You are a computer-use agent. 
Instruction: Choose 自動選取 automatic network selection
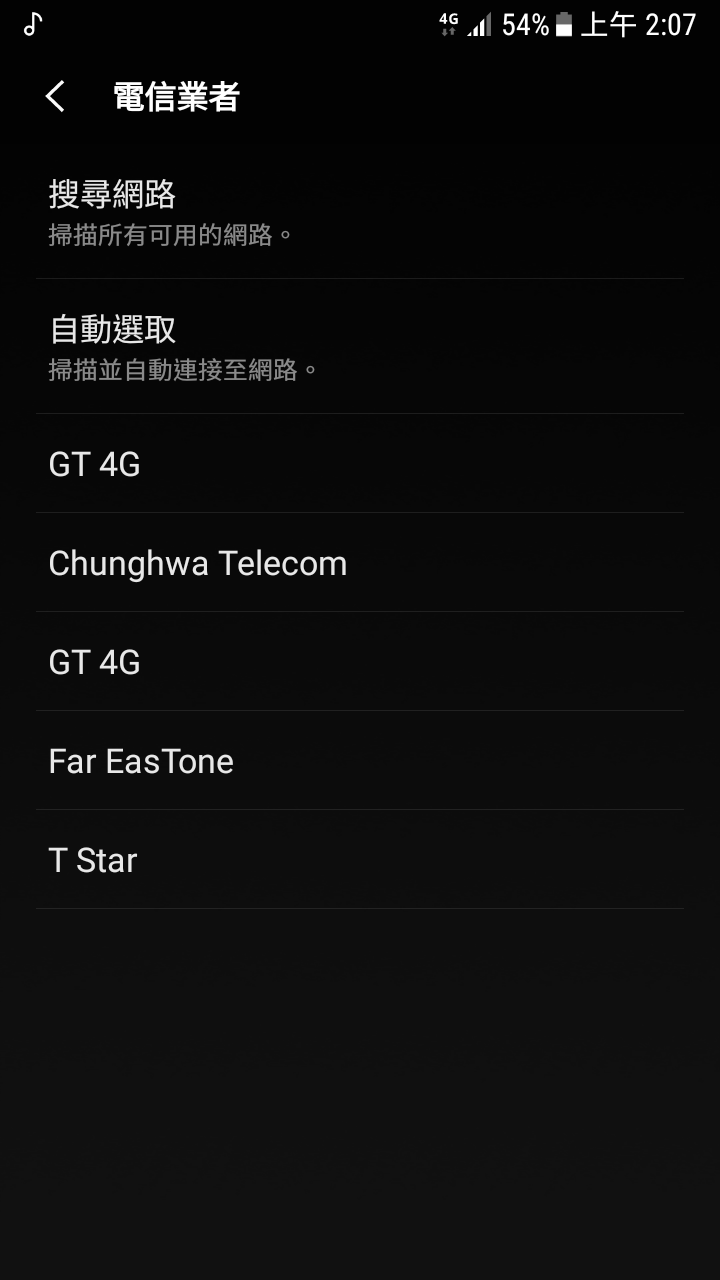[360, 346]
